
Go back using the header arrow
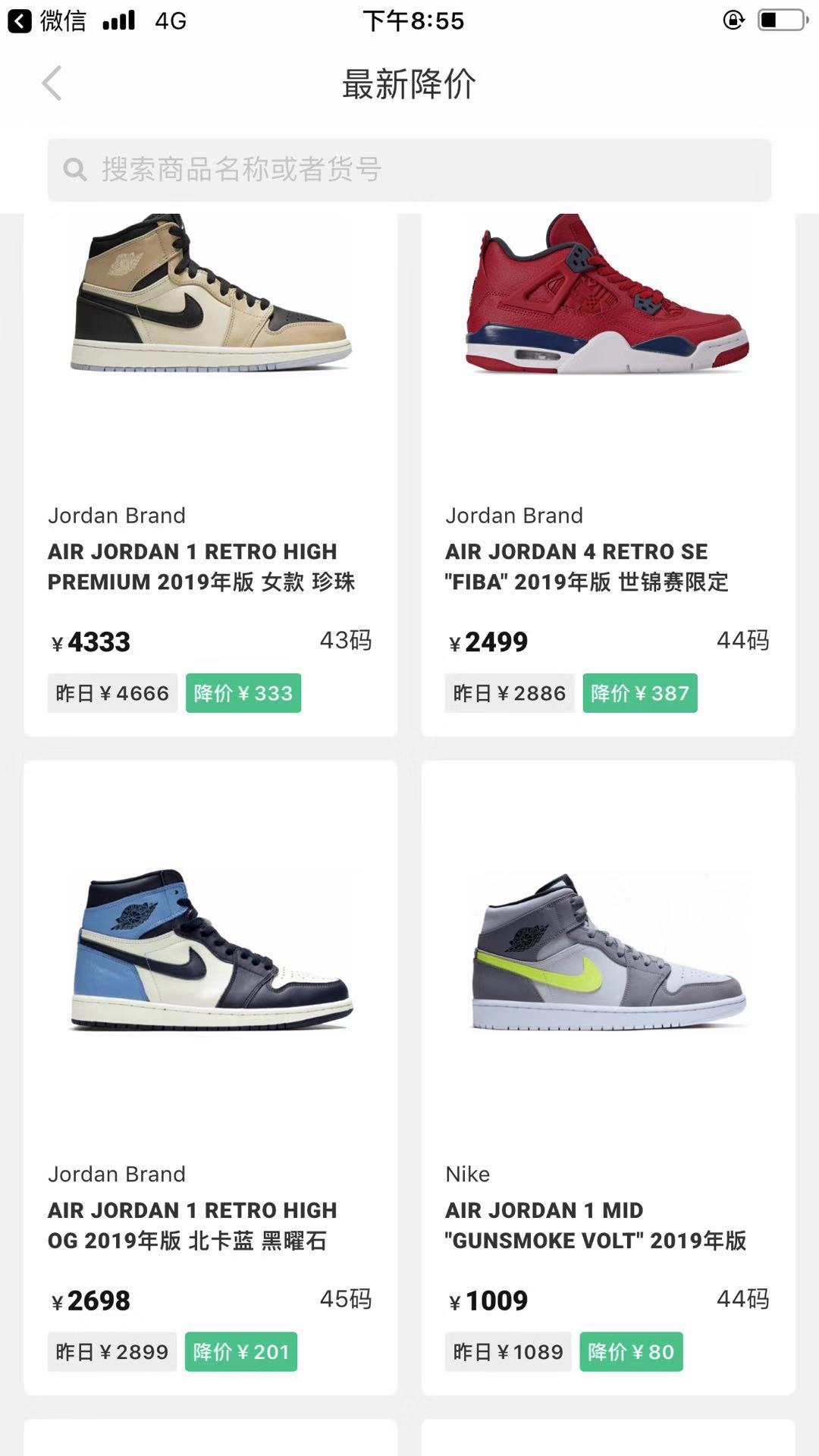coord(52,83)
